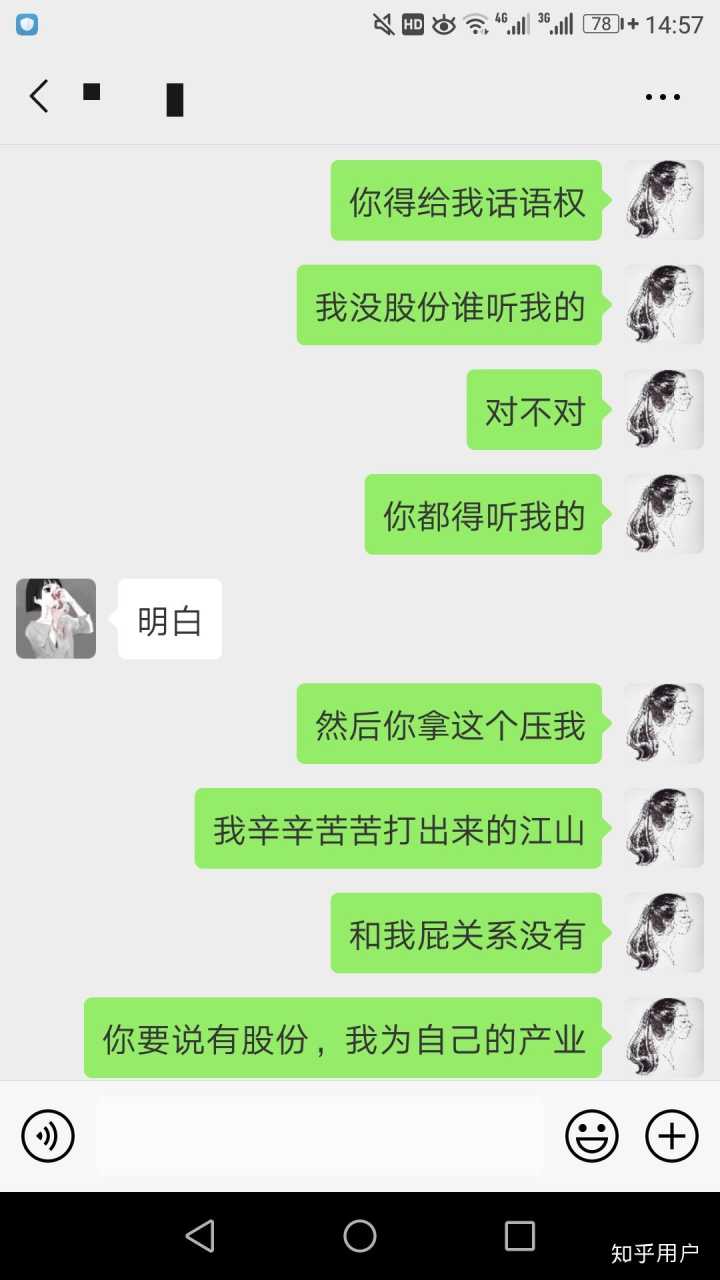
Task: Open own avatar beside 你得给我话语权
Action: click(x=664, y=200)
